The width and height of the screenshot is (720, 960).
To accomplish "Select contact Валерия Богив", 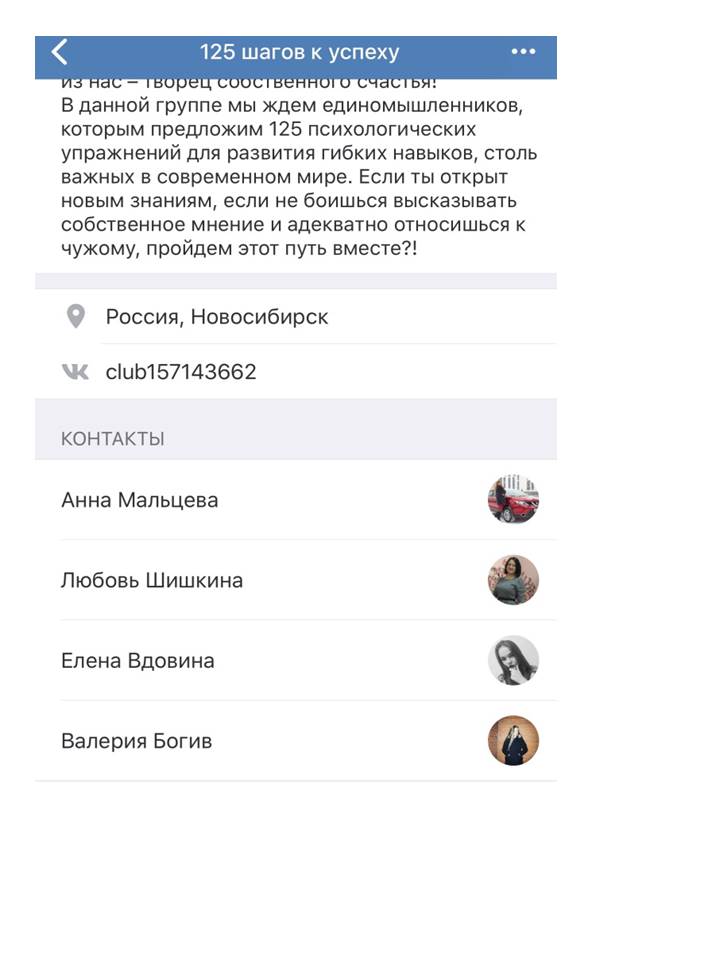I will 137,741.
